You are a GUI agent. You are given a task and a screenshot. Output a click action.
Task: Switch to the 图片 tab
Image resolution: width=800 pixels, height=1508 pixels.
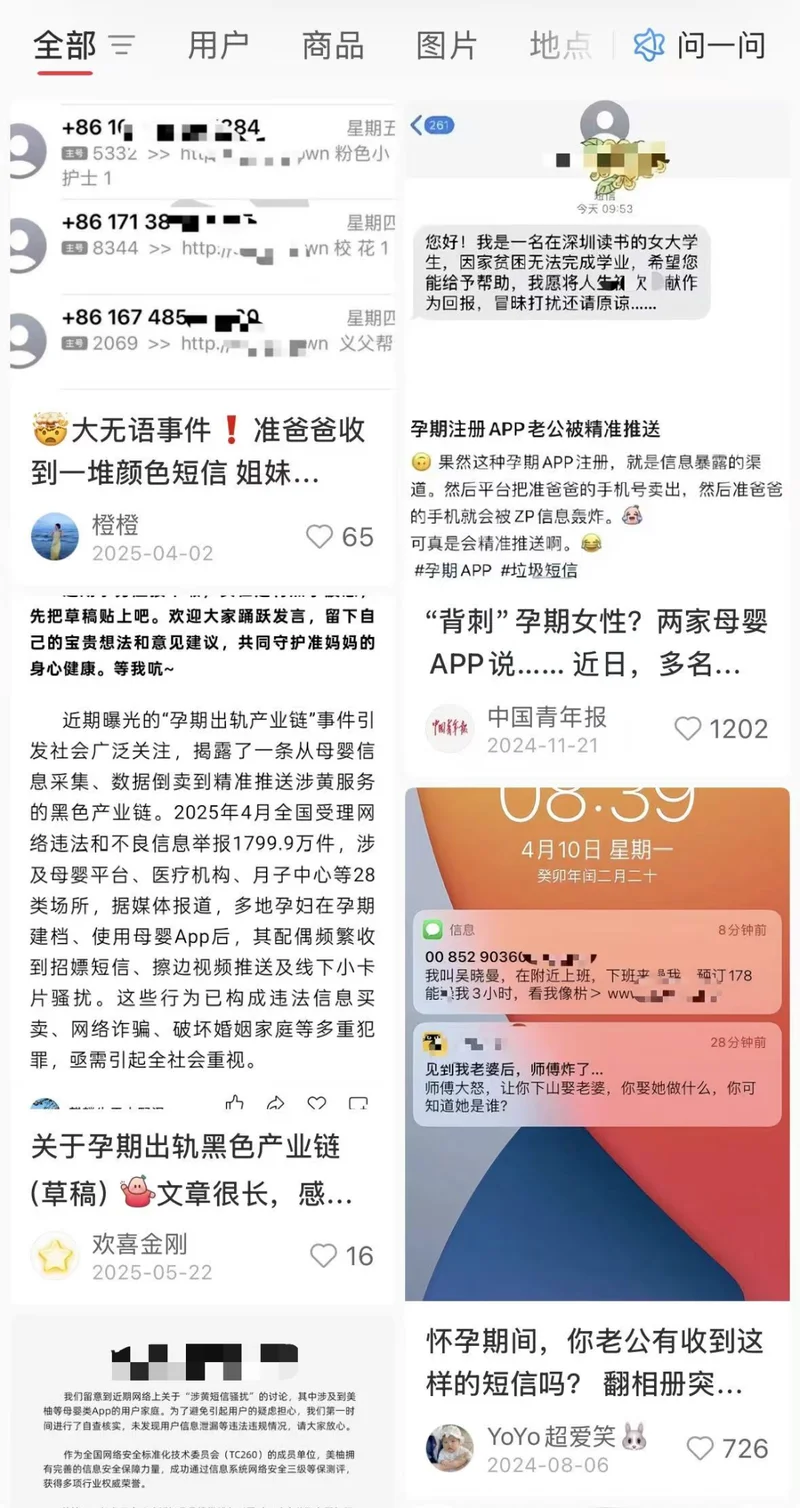click(447, 45)
